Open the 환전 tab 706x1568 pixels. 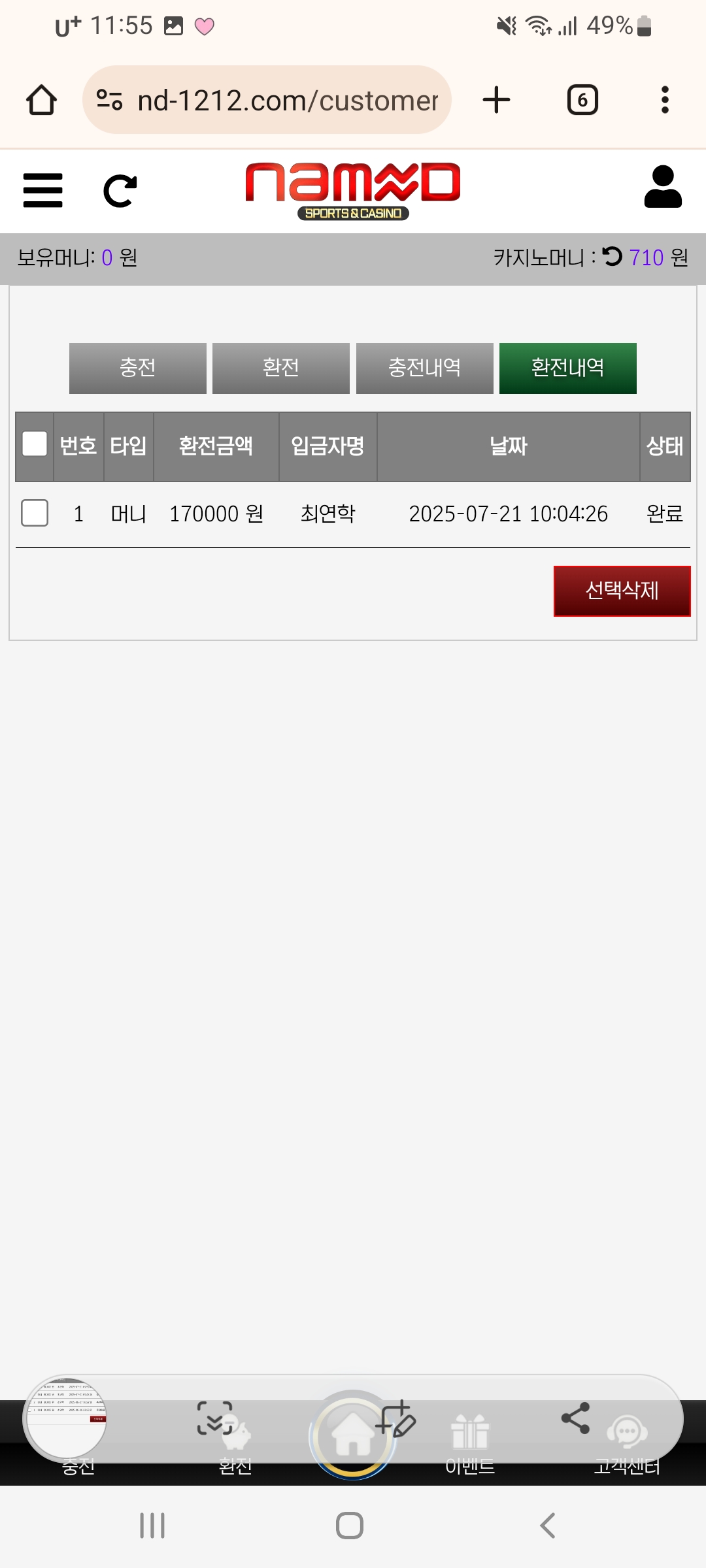(x=281, y=368)
